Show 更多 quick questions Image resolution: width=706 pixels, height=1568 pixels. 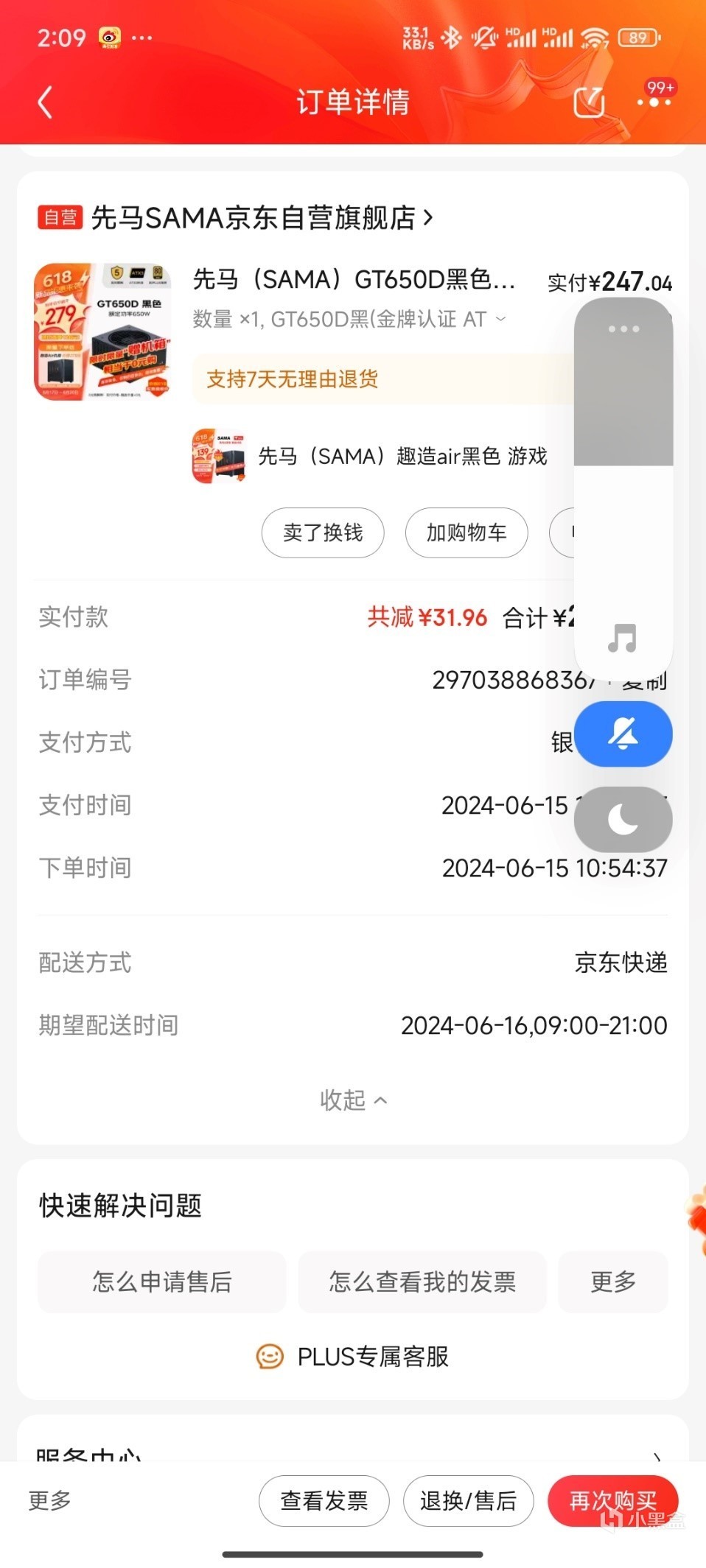pos(613,1282)
